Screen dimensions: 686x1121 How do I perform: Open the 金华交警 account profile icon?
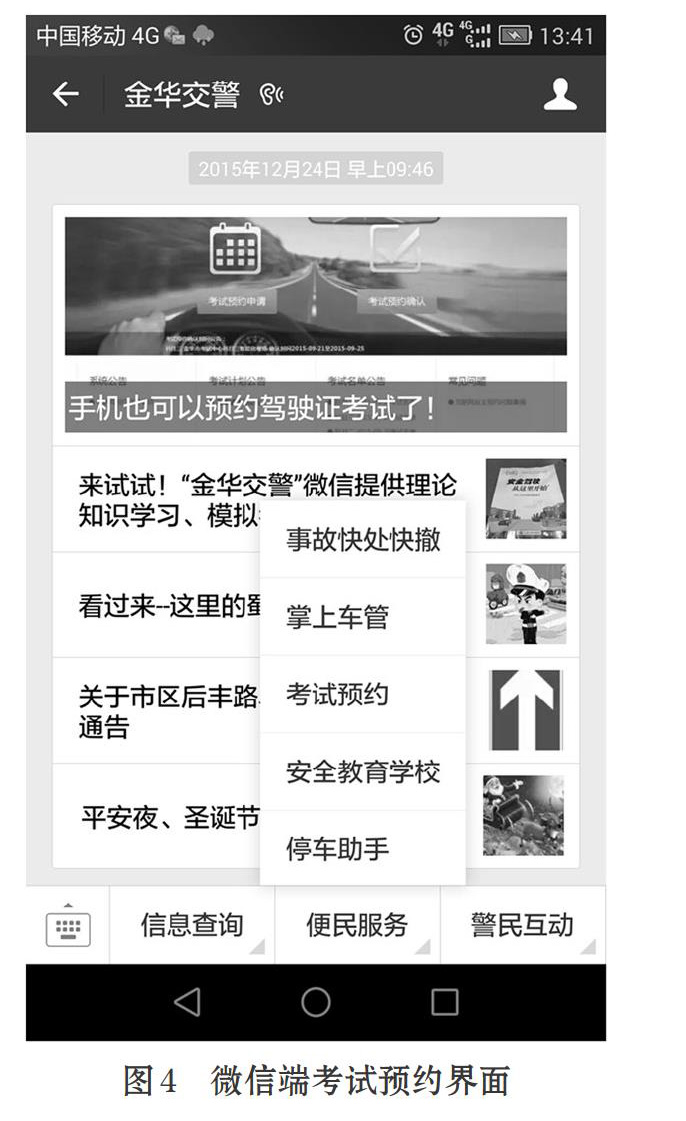tap(560, 94)
